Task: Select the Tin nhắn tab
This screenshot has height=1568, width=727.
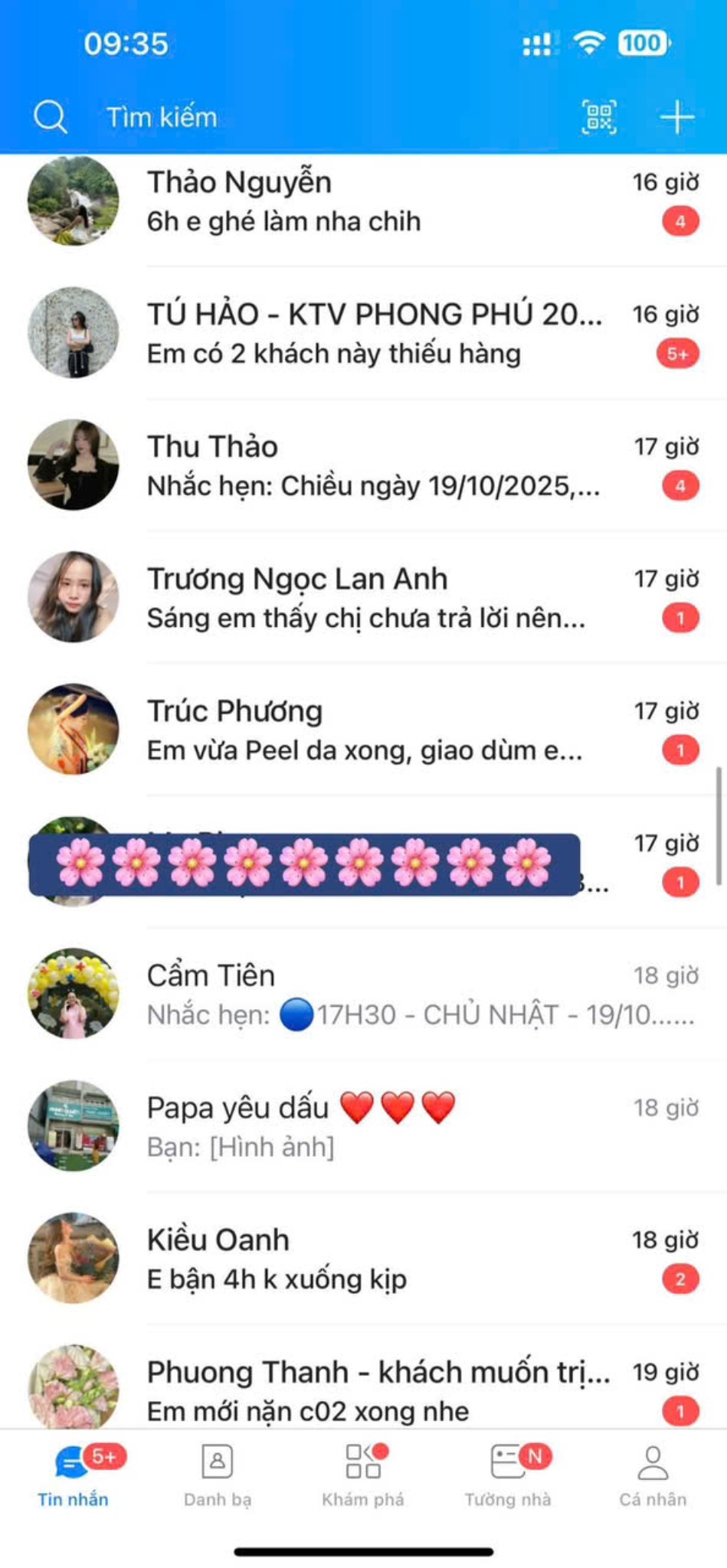Action: pos(73,1475)
